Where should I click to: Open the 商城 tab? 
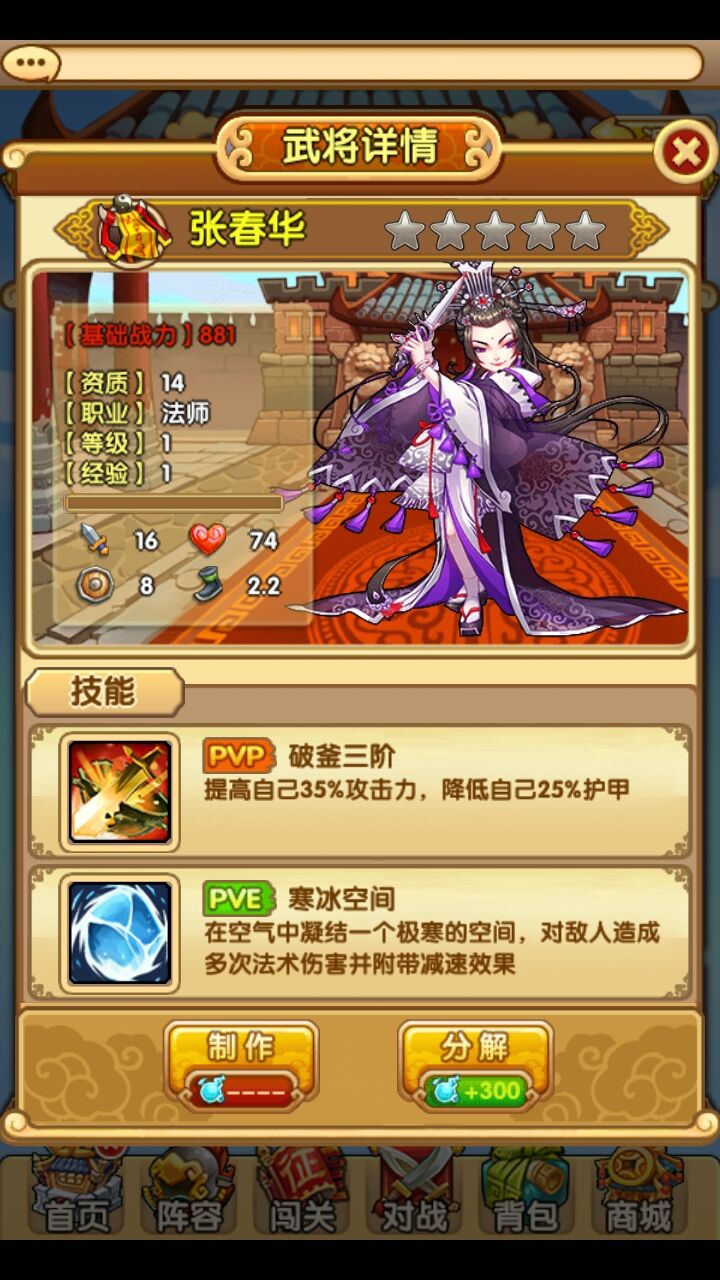(x=641, y=1194)
